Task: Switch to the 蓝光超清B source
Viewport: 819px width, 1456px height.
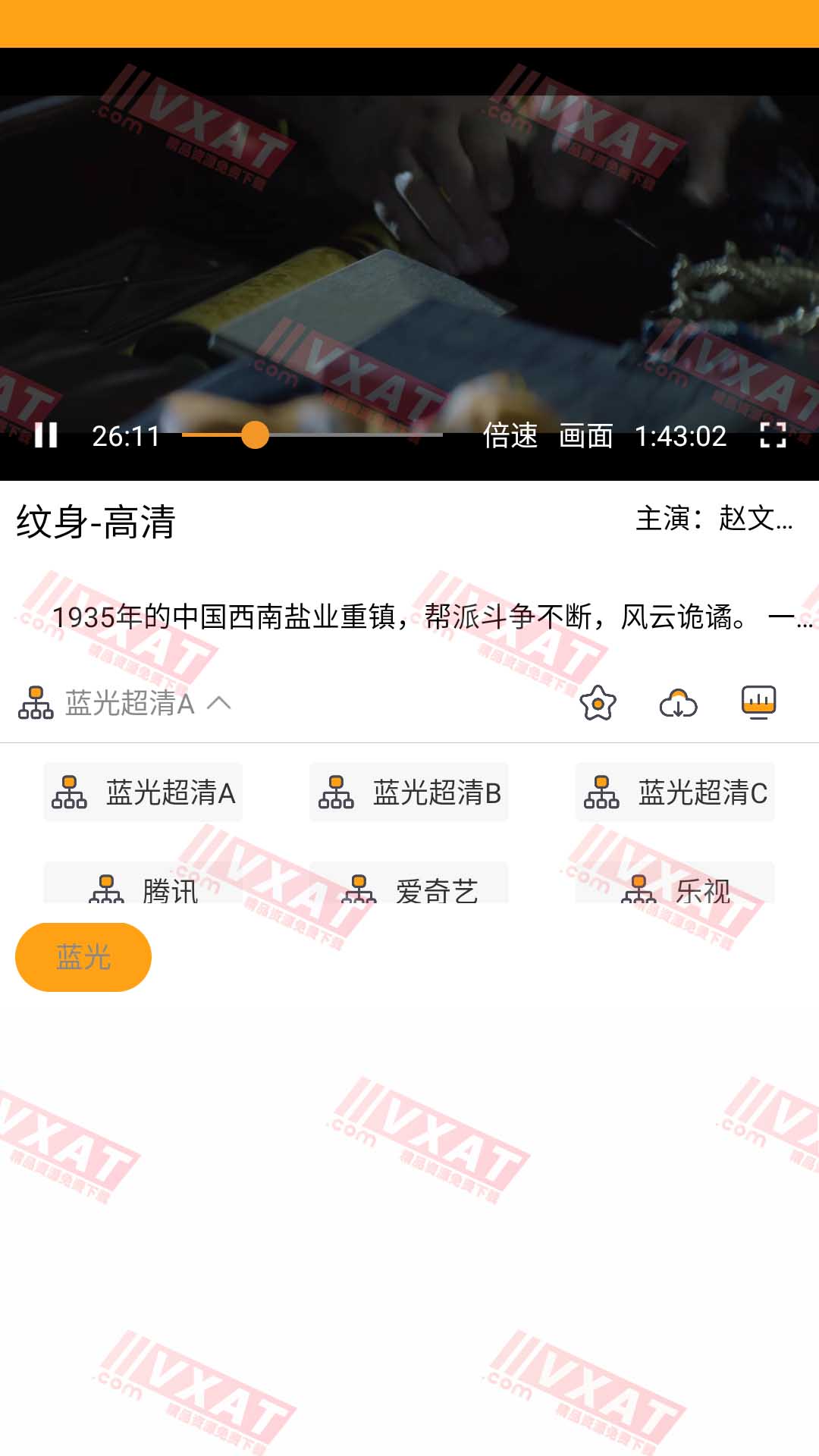Action: [x=409, y=792]
